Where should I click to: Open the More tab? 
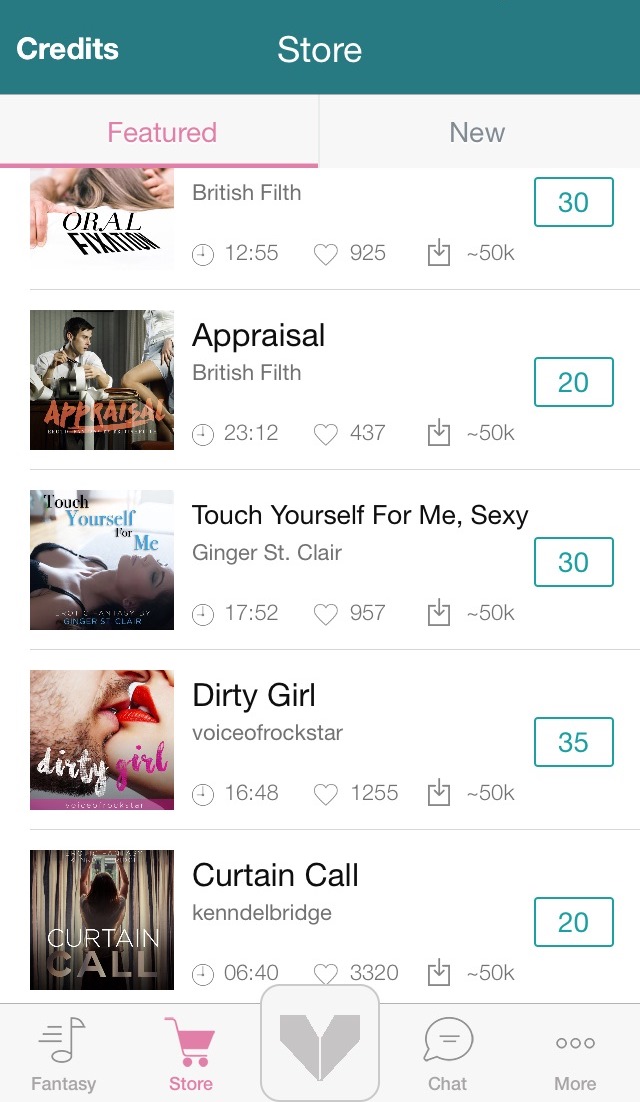(575, 1054)
